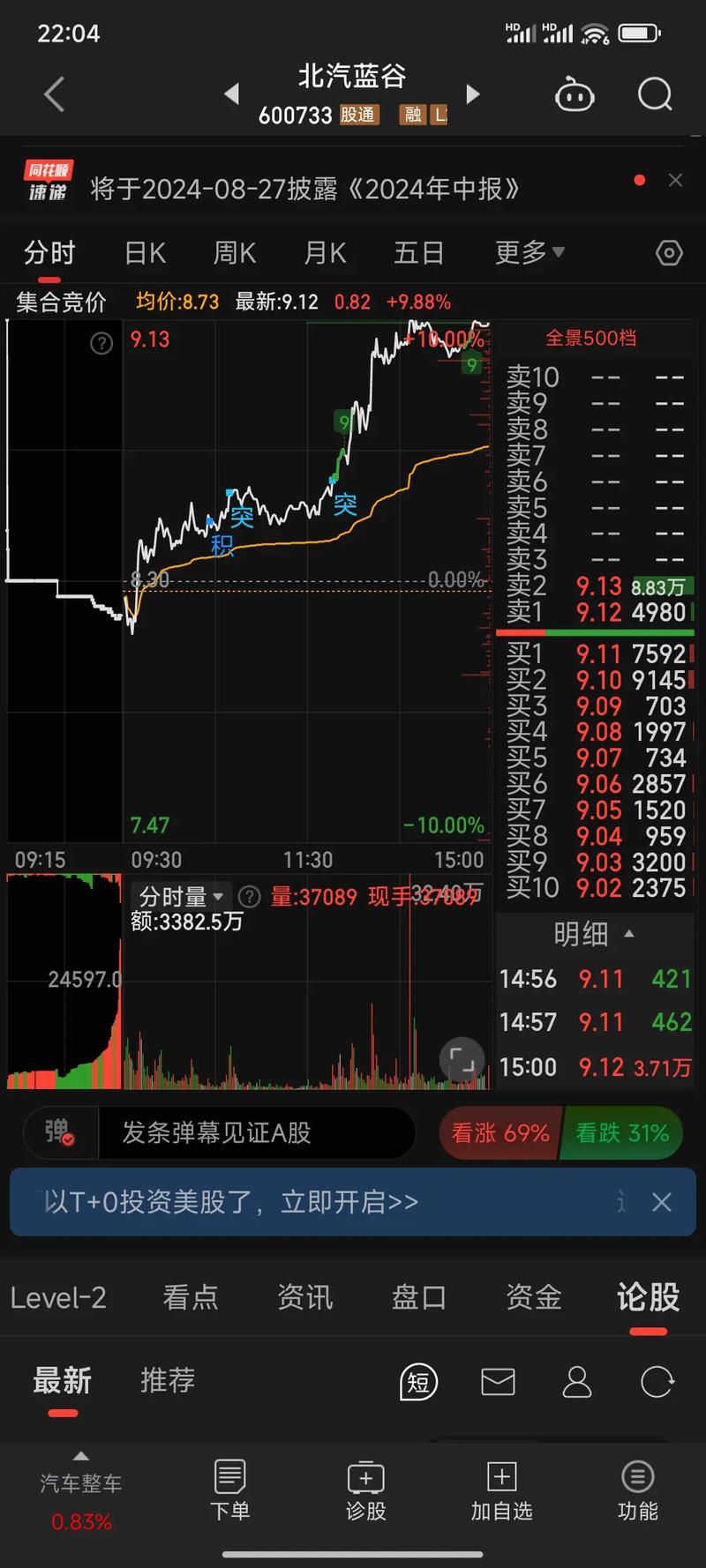706x1568 pixels.
Task: Go back using the top-left arrow
Action: pos(55,94)
